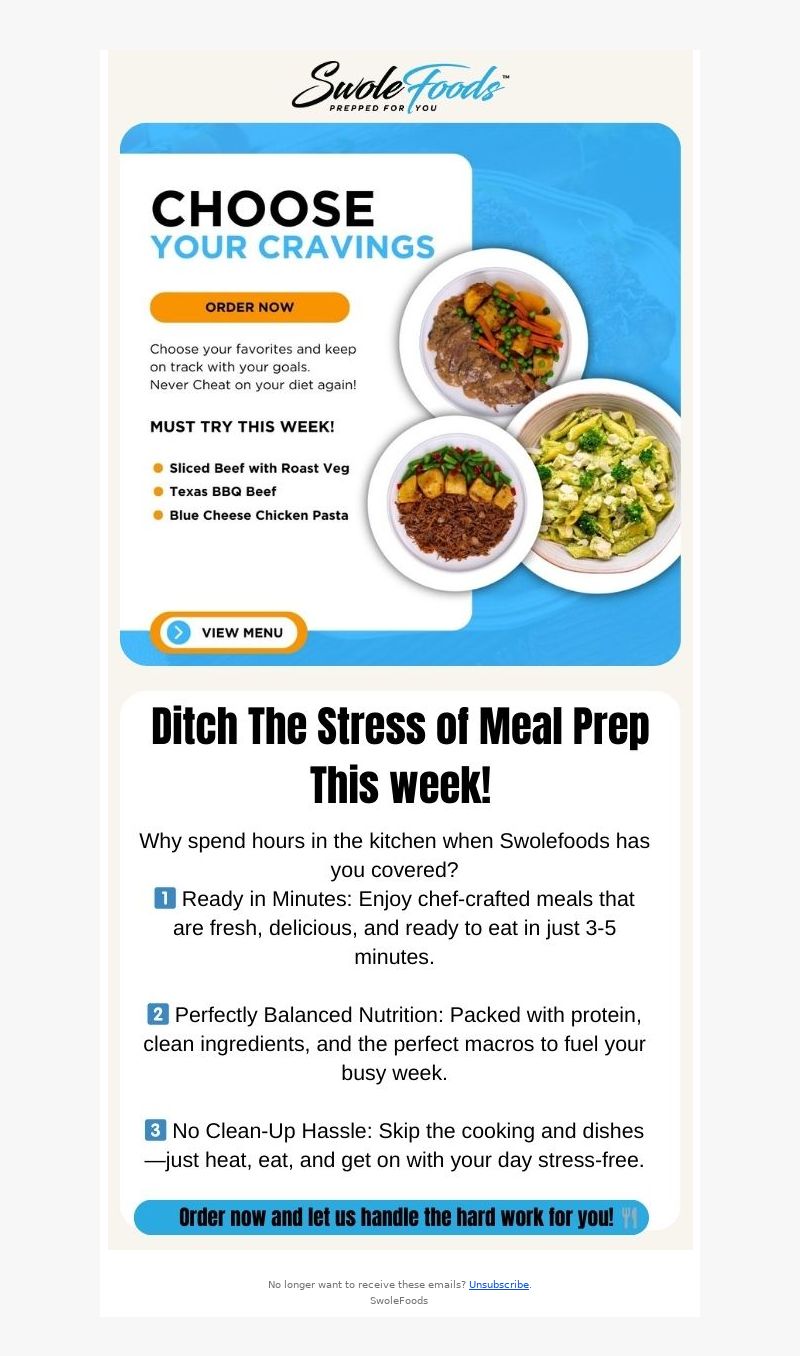Tap the Order now hard work banner
Image resolution: width=800 pixels, height=1356 pixels.
point(392,1217)
